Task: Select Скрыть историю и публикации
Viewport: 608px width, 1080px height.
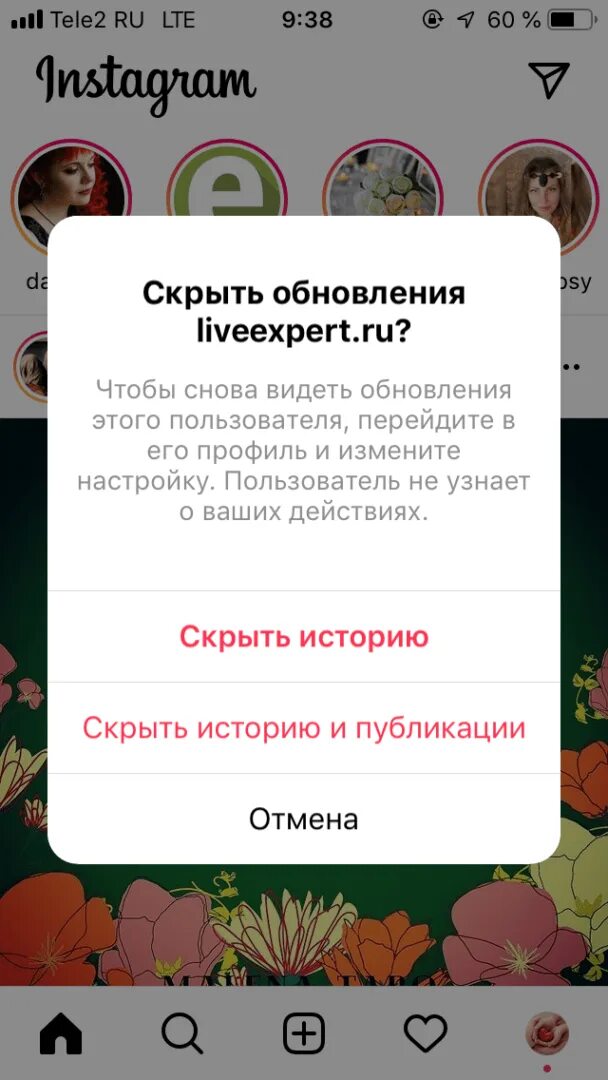Action: coord(304,728)
